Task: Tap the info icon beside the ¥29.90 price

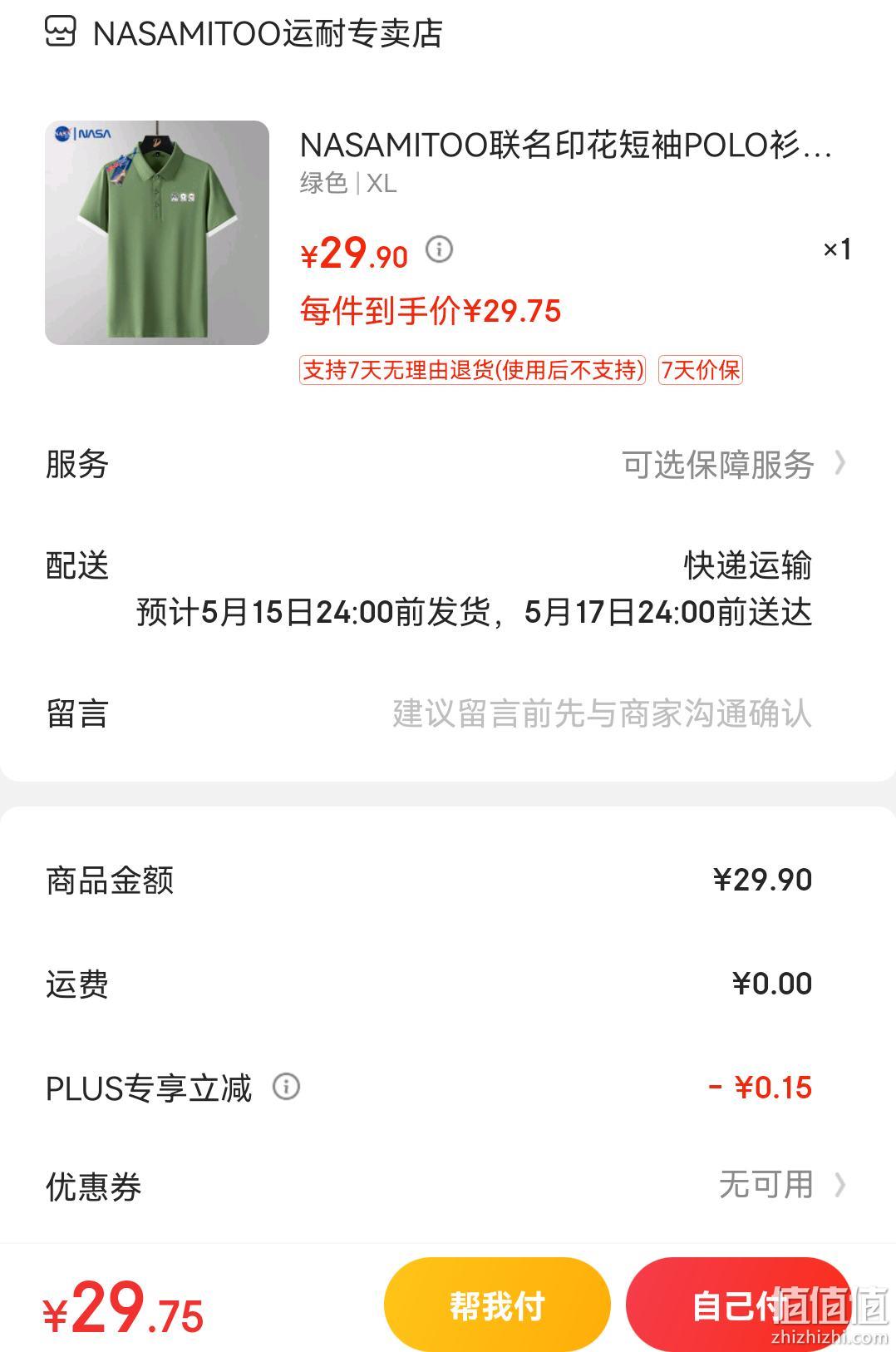Action: [440, 249]
